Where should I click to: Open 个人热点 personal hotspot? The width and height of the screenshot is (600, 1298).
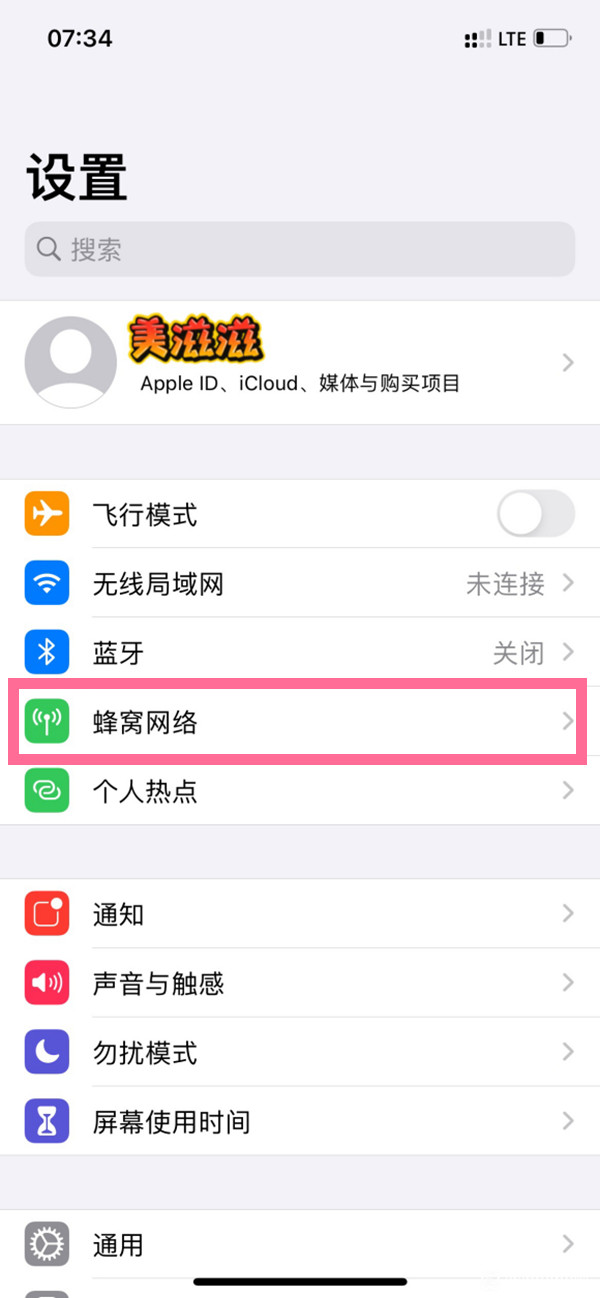click(x=300, y=791)
